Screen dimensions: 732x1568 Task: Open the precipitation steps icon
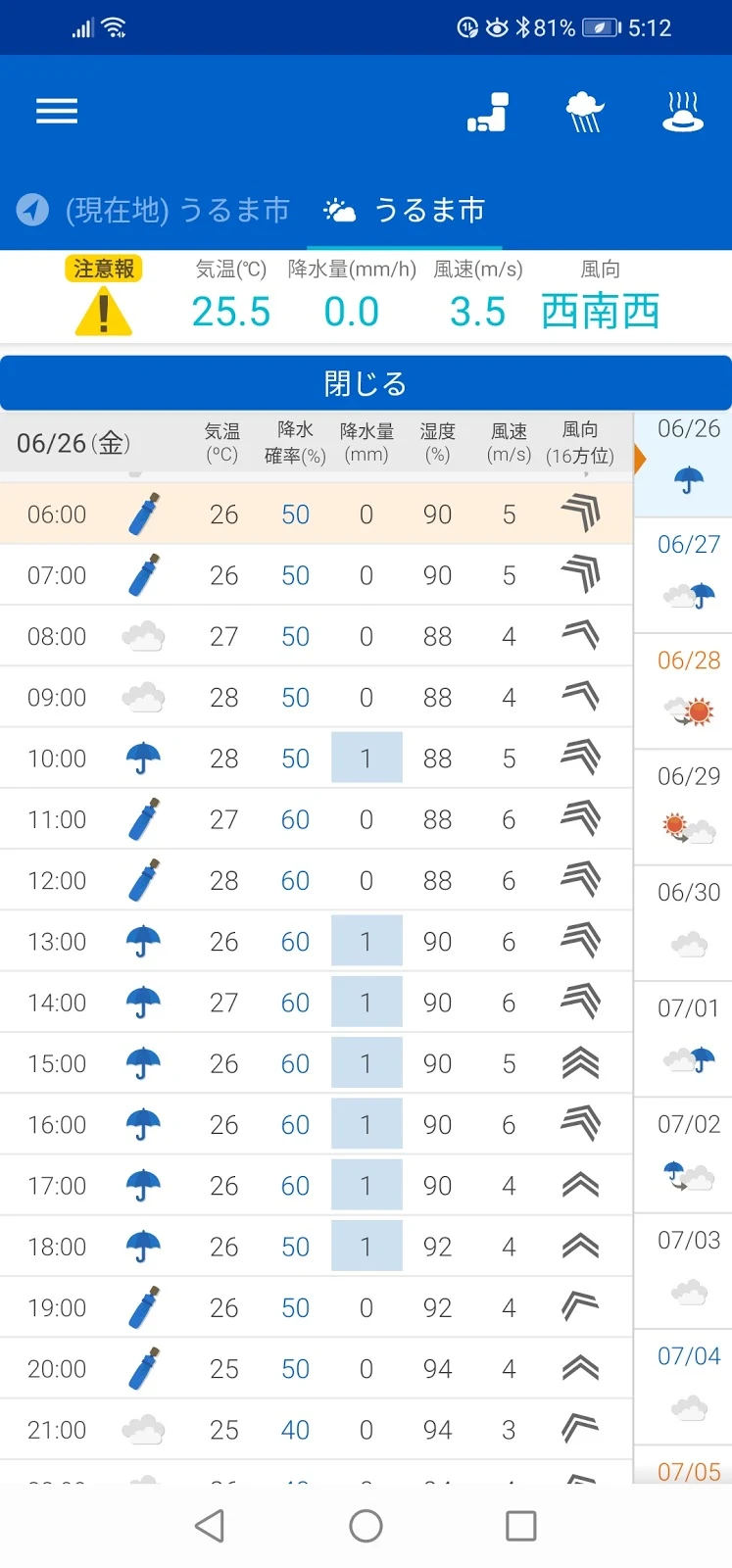pyautogui.click(x=488, y=112)
